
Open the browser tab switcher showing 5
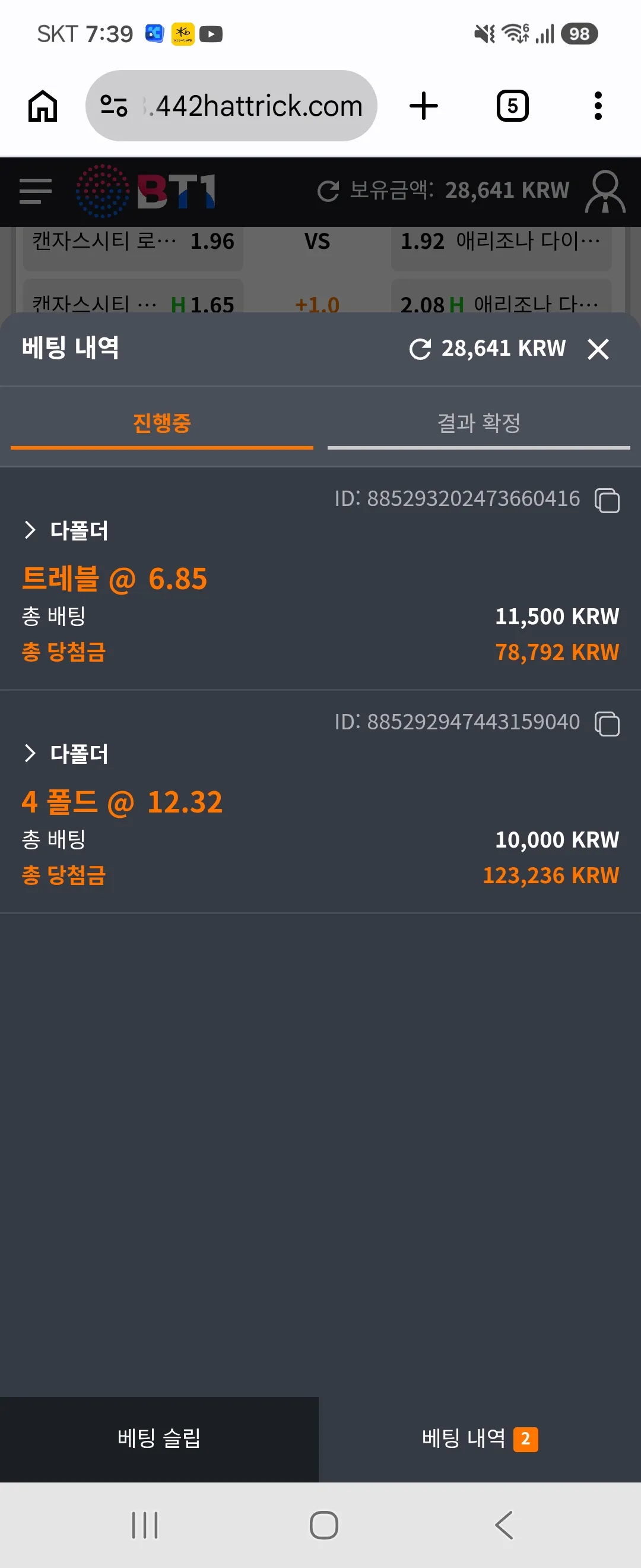(x=512, y=106)
